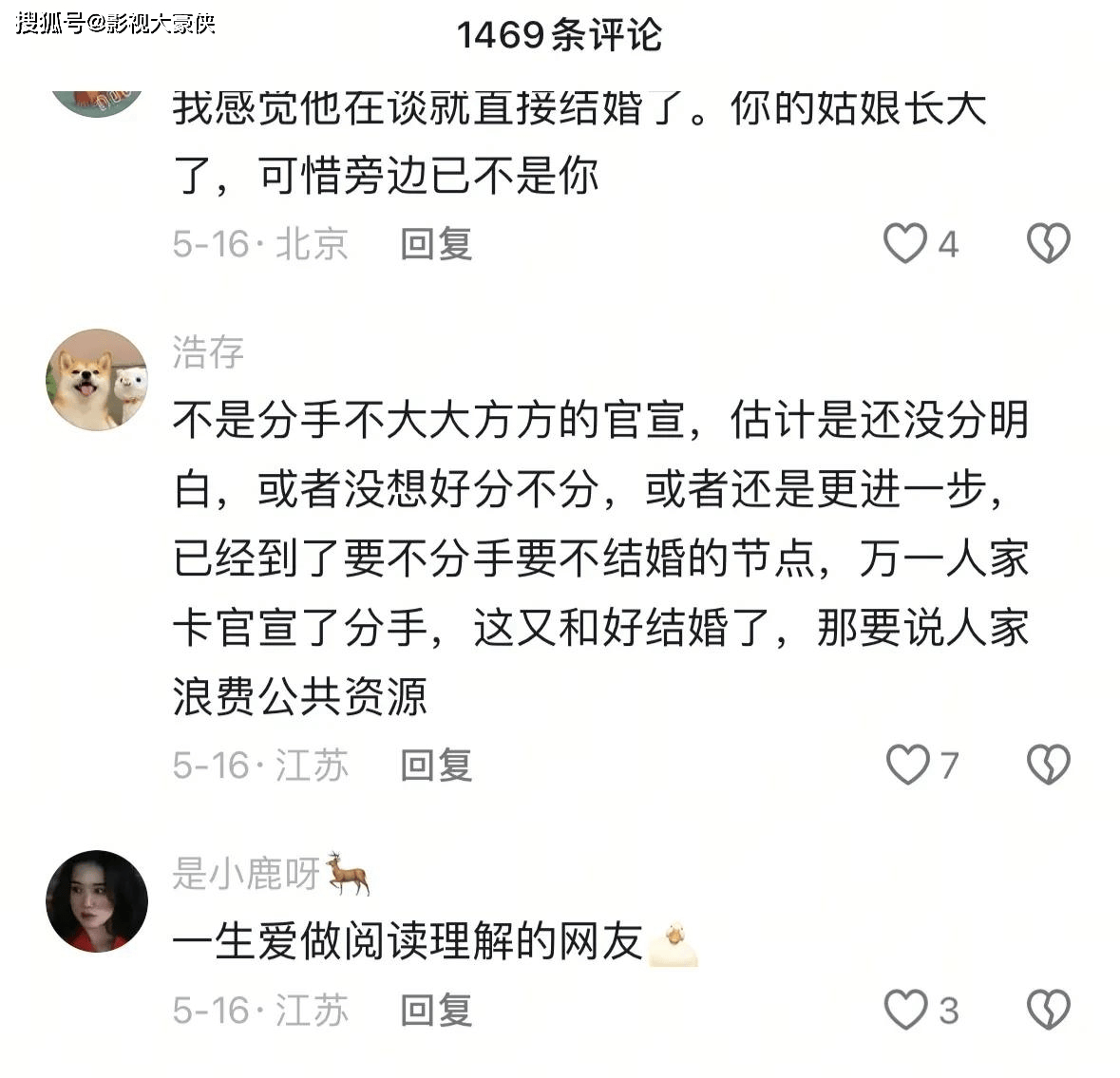Open username 是小鹿呀
The width and height of the screenshot is (1120, 1078).
pyautogui.click(x=247, y=874)
